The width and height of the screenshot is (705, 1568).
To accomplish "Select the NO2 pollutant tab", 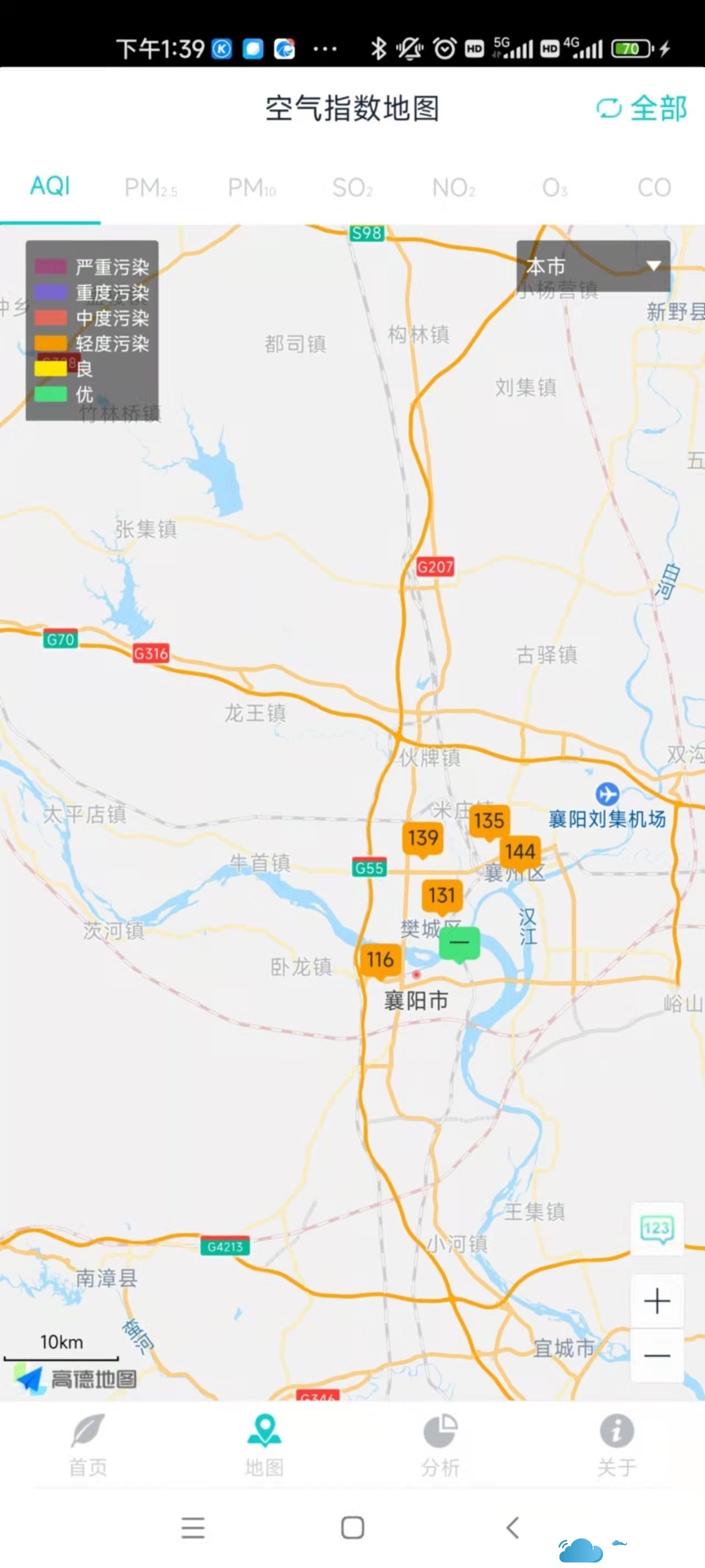I will pos(453,187).
